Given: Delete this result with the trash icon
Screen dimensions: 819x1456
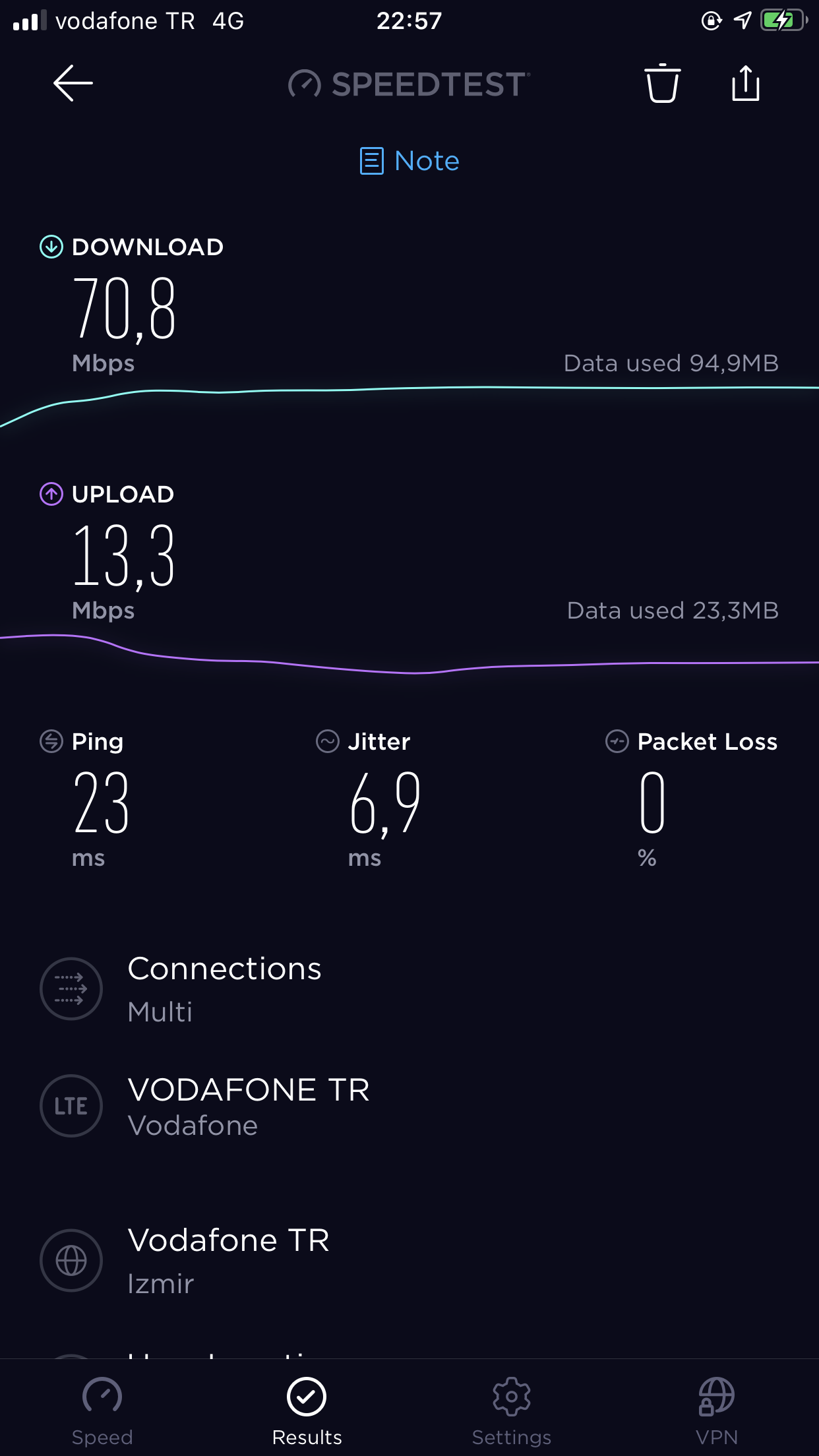Looking at the screenshot, I should pos(662,83).
